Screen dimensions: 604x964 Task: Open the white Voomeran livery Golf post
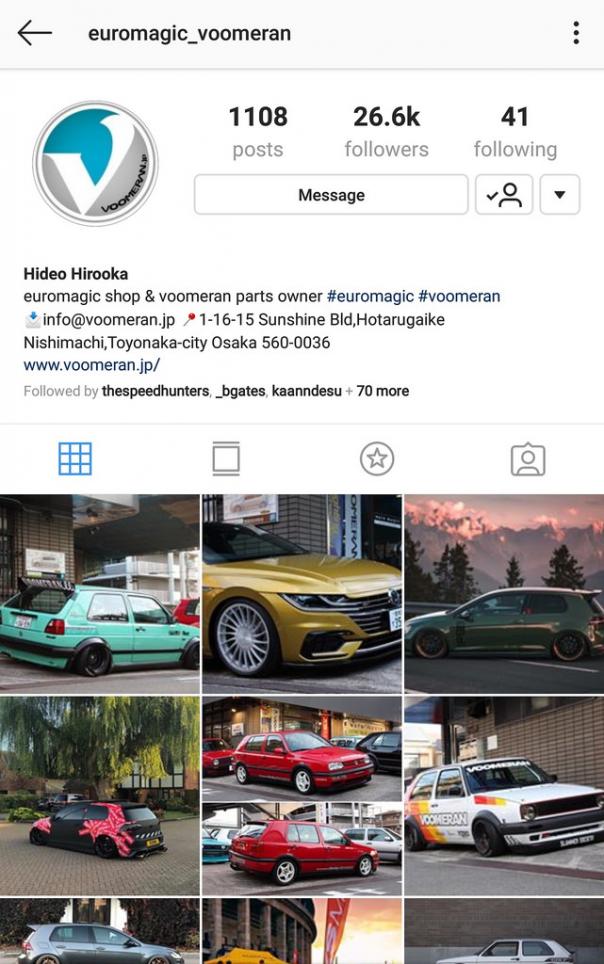[x=504, y=796]
